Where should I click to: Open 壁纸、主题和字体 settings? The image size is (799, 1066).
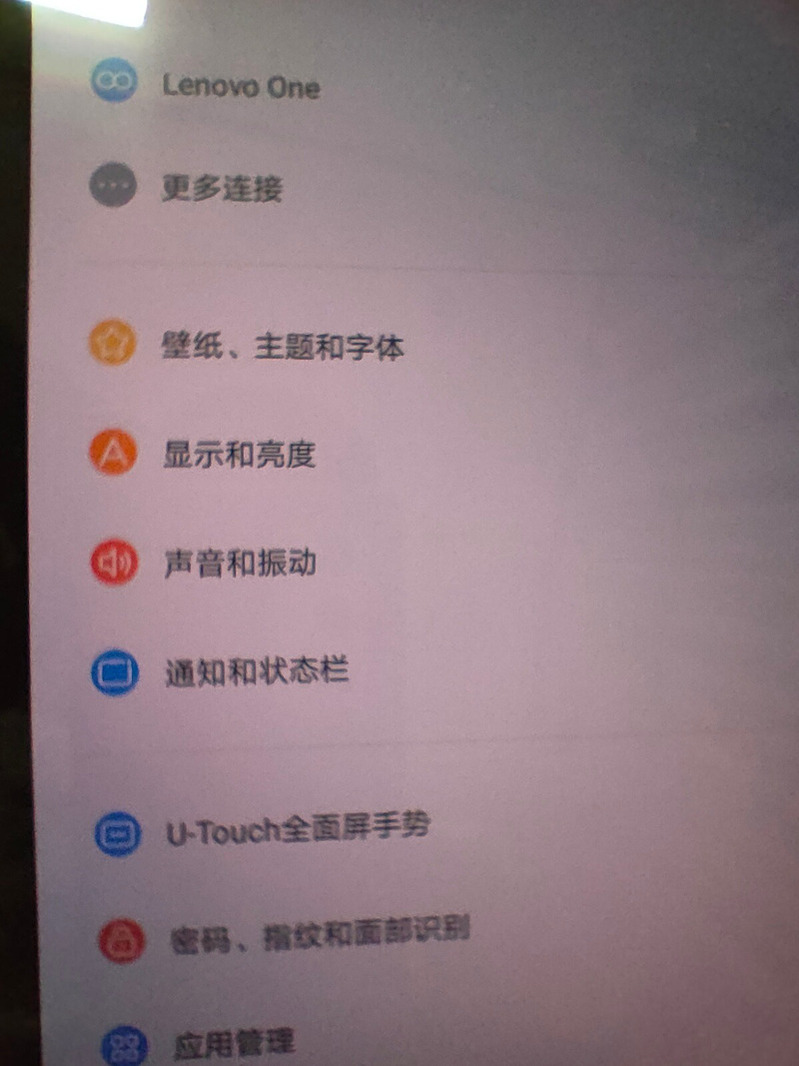point(282,347)
